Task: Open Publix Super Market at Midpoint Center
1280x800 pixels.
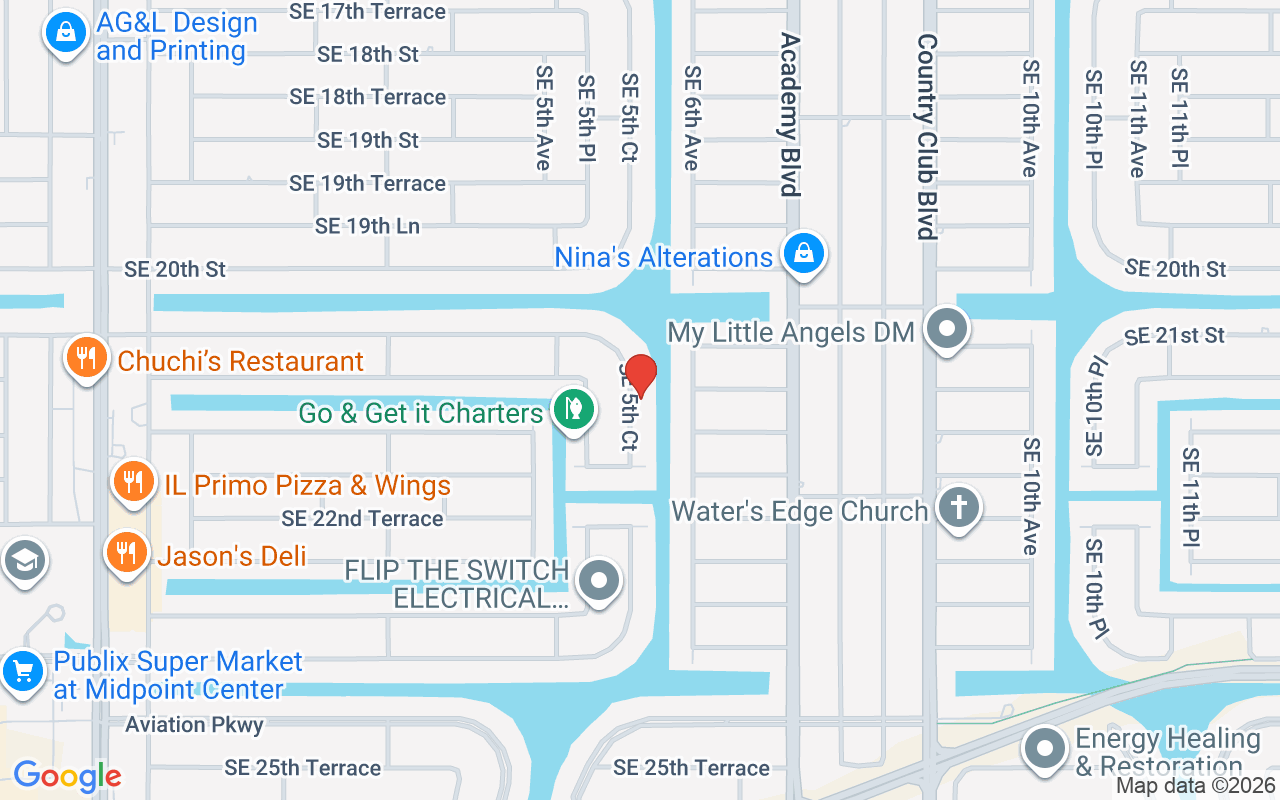Action: (x=22, y=669)
